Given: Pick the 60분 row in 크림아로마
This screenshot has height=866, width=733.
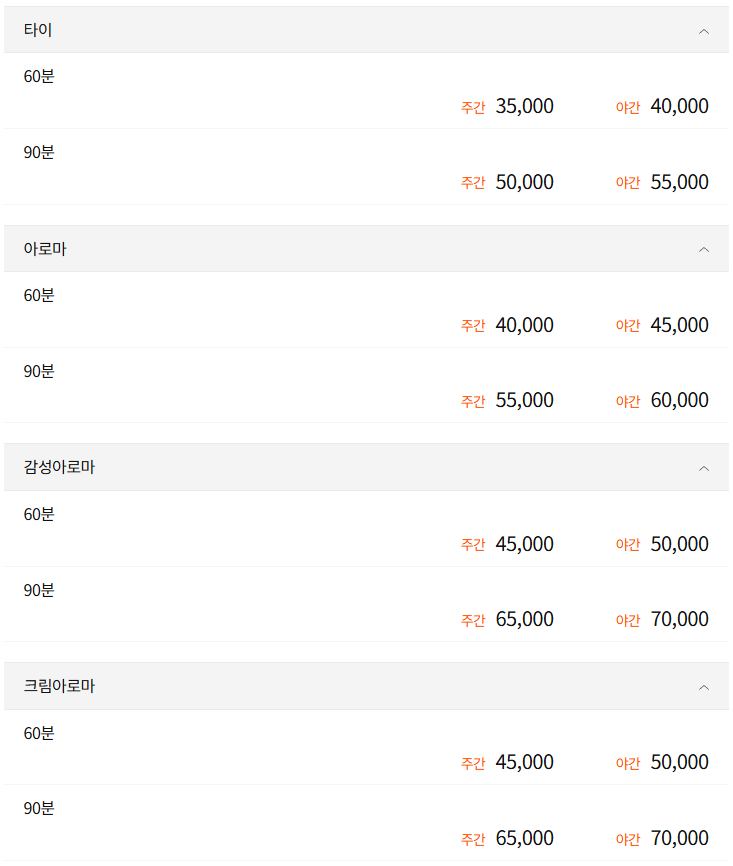Looking at the screenshot, I should (37, 733).
